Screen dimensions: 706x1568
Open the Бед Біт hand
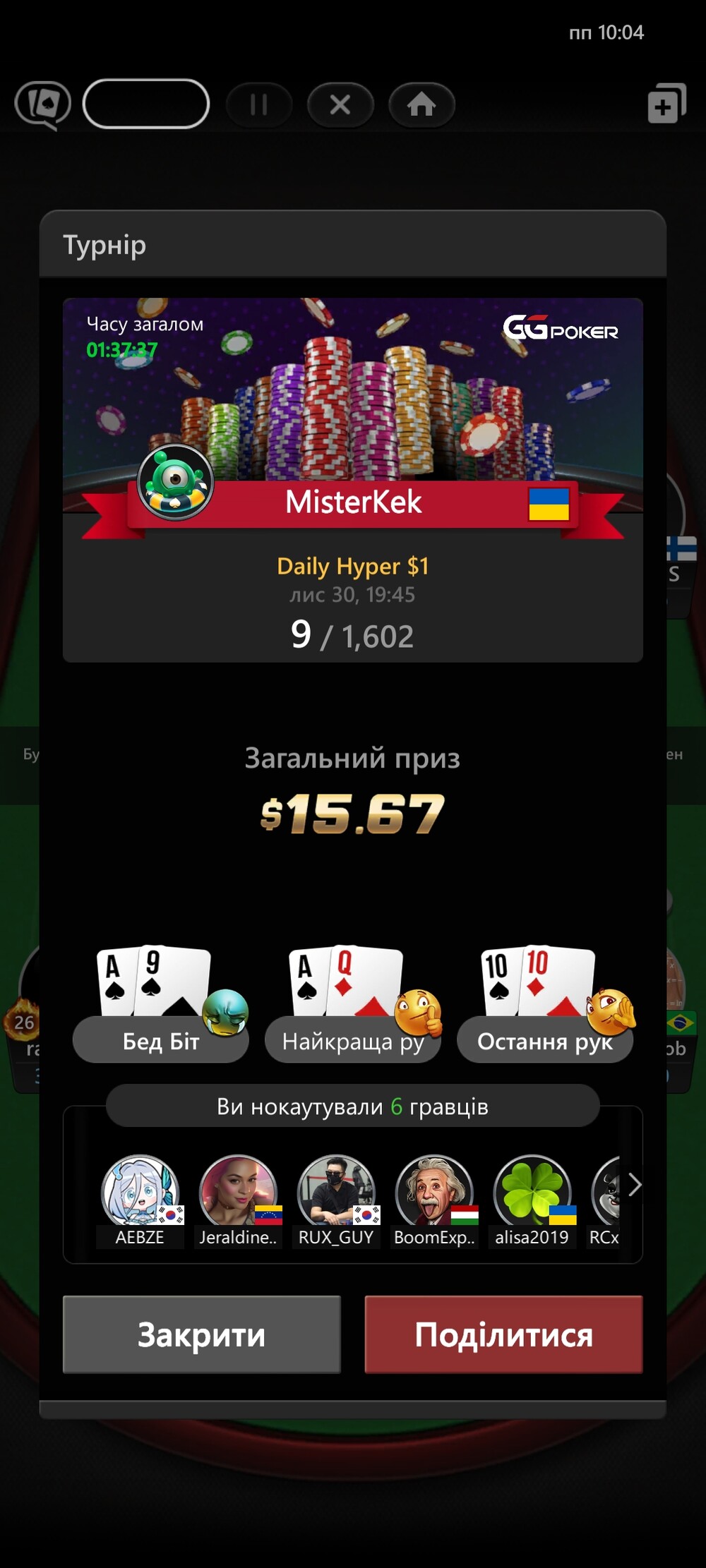click(161, 1040)
